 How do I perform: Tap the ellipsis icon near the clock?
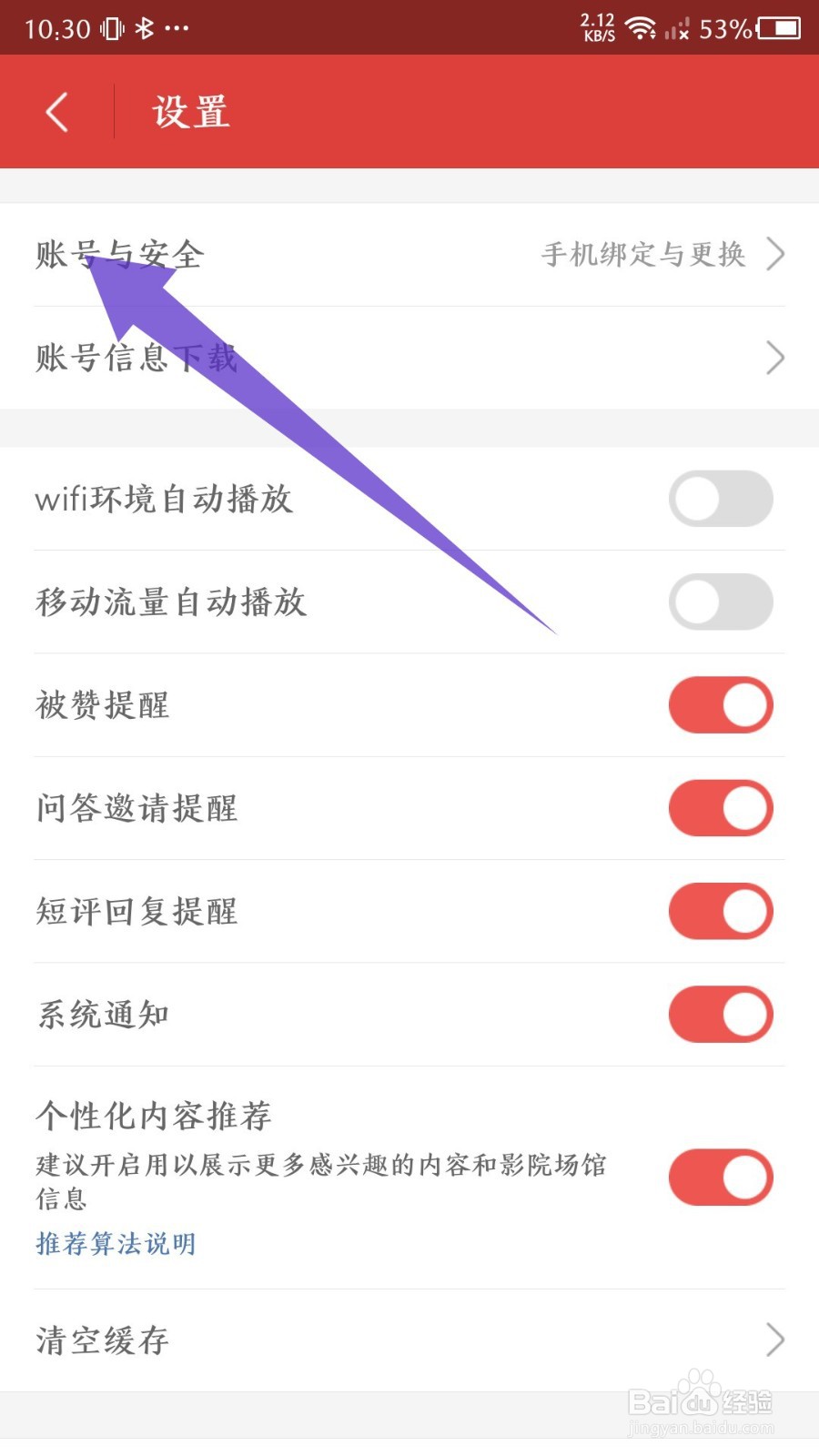[175, 30]
